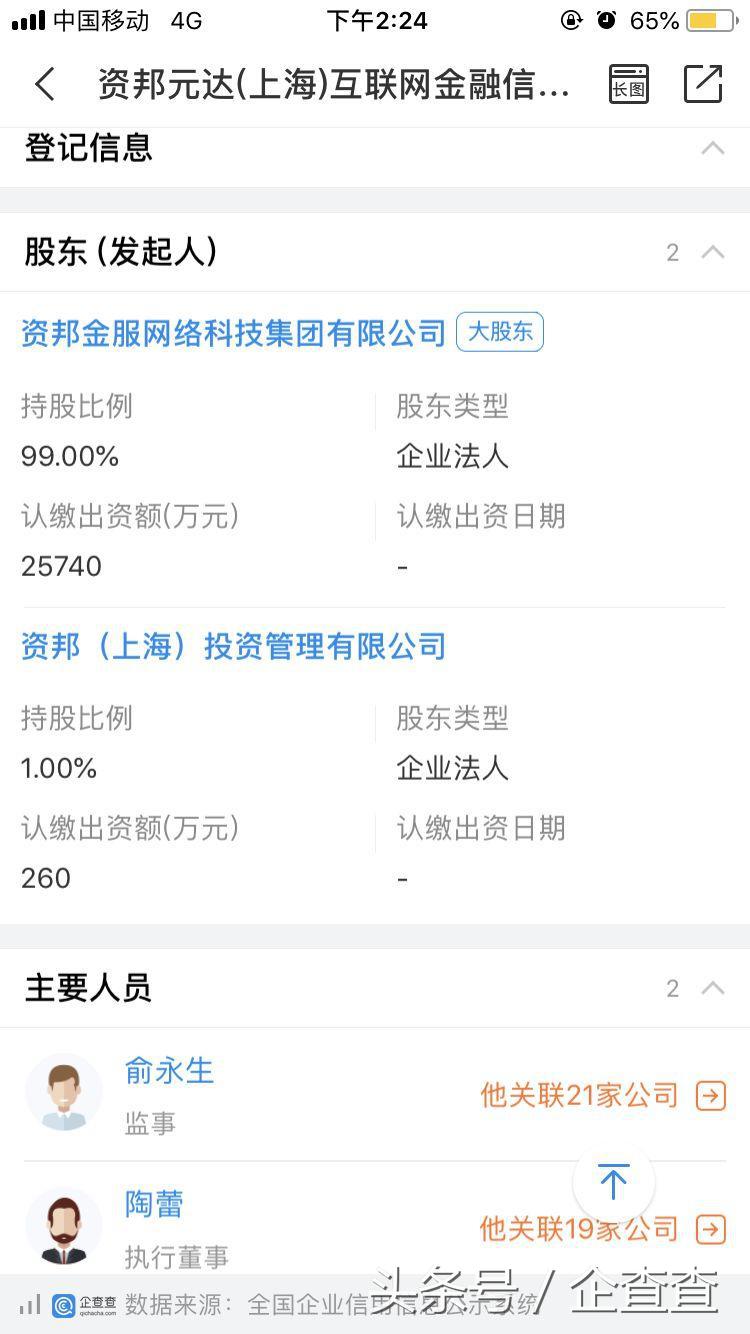Tap the share icon in top bar

(702, 84)
